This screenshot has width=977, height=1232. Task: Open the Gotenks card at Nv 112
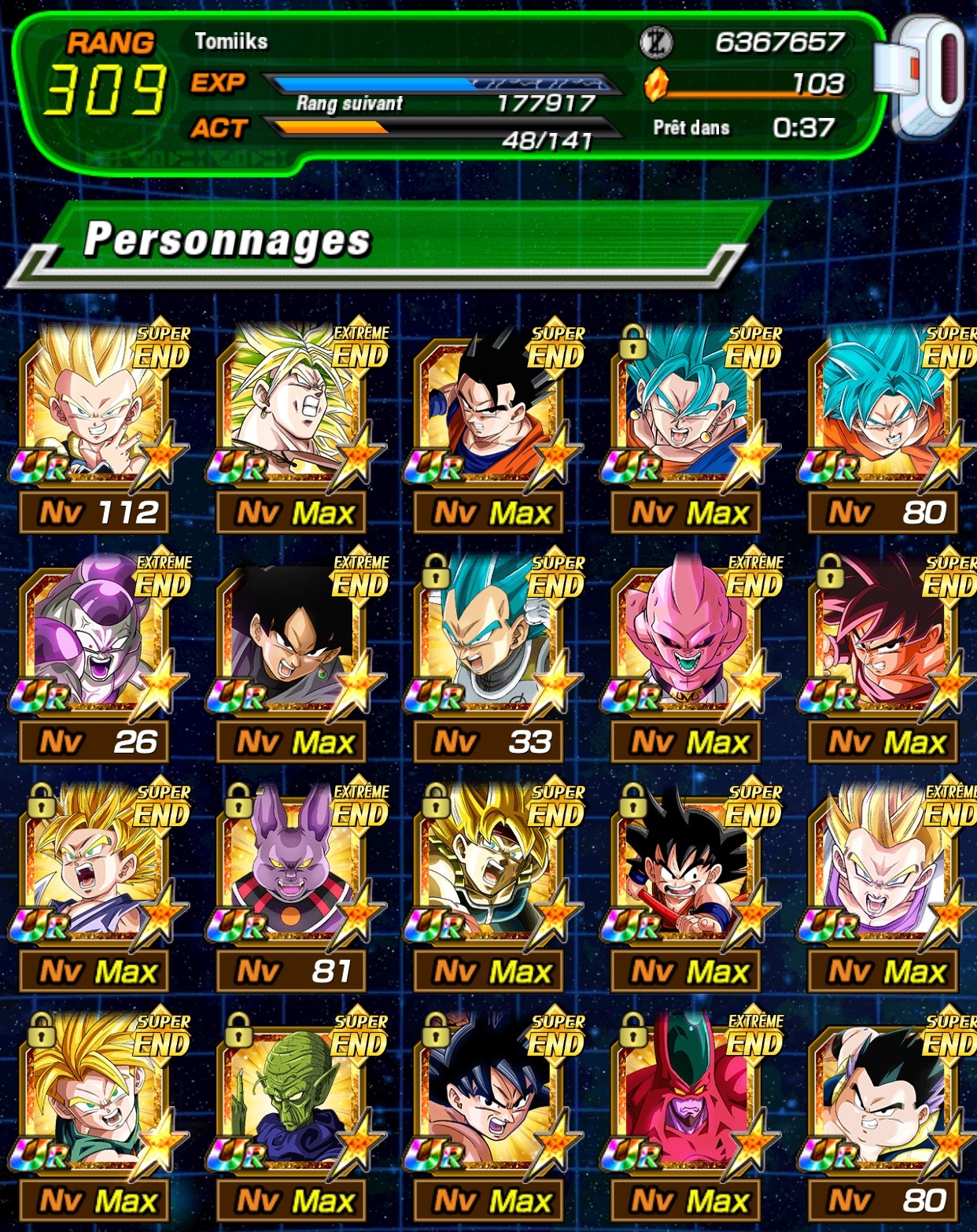(x=96, y=417)
